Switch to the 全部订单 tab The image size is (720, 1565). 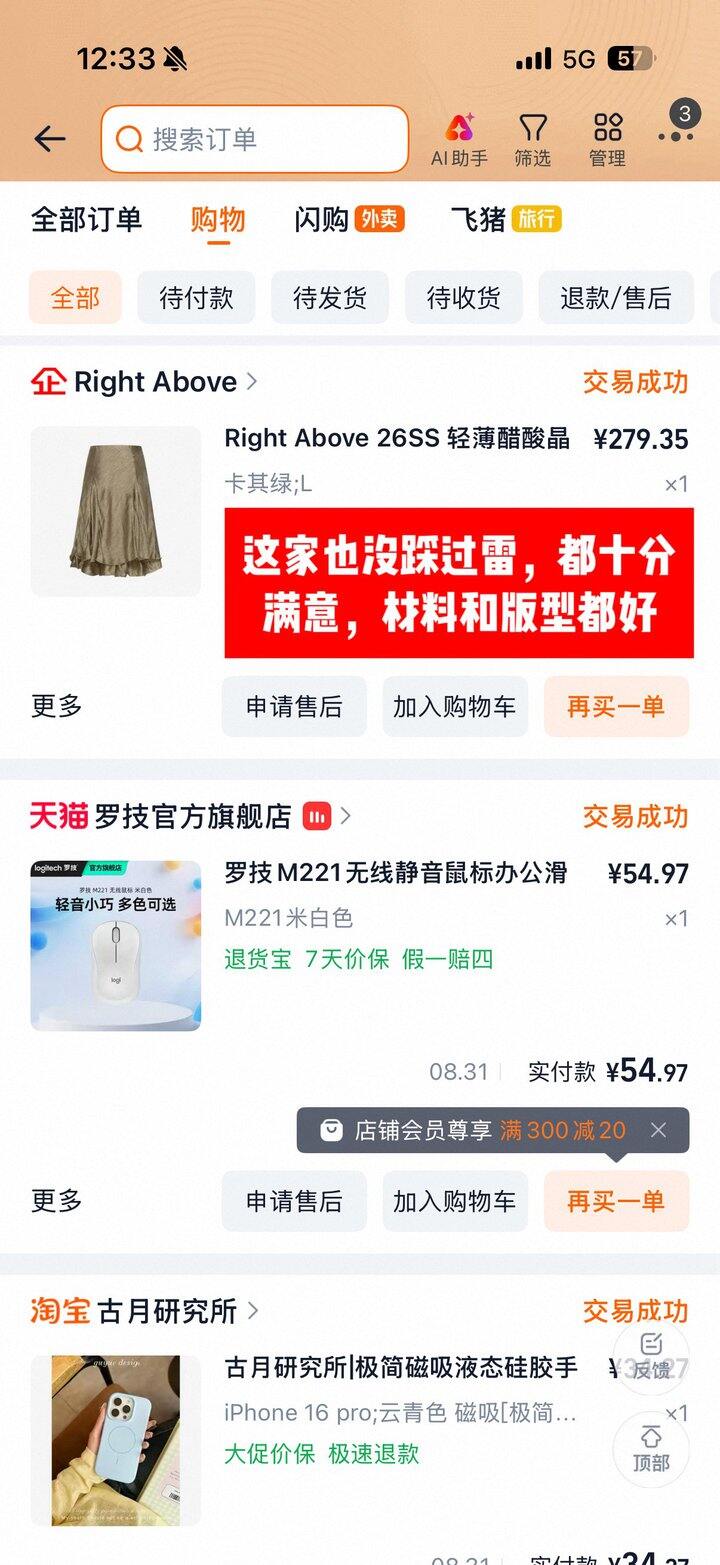pos(87,219)
